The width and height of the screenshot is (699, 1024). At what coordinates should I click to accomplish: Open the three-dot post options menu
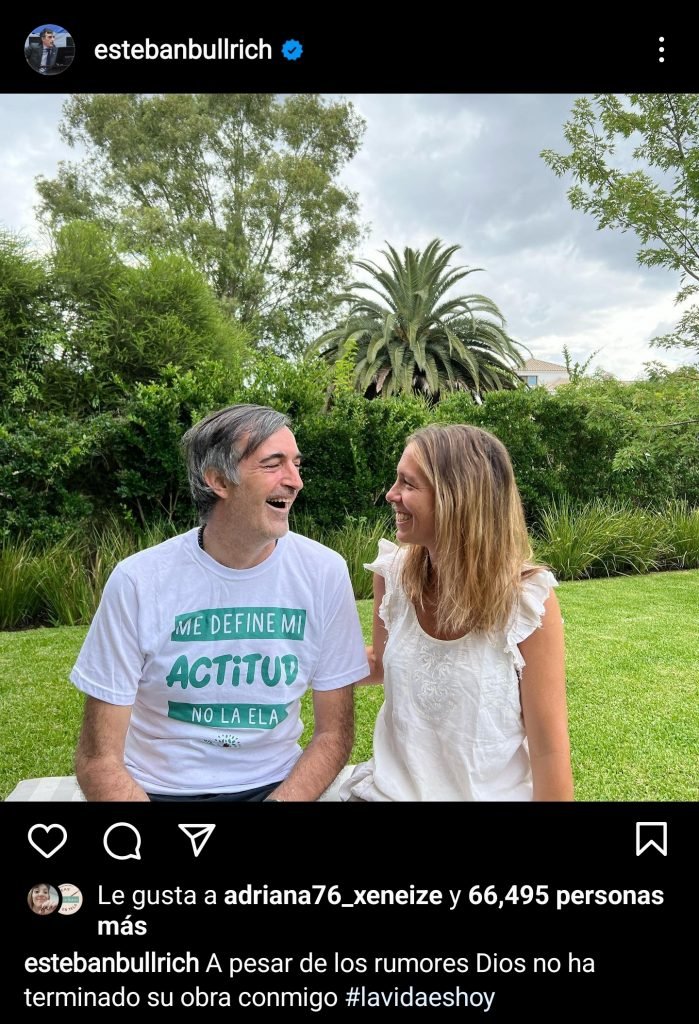coord(661,49)
